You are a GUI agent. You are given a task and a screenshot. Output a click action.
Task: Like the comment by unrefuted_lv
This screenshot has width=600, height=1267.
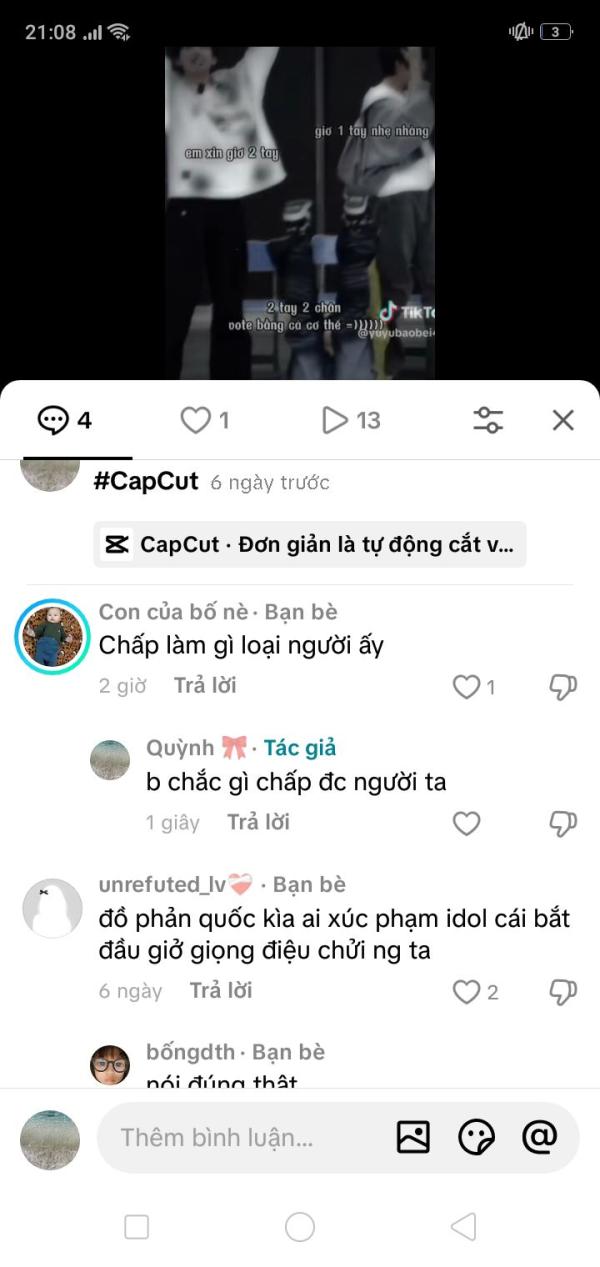(x=467, y=992)
